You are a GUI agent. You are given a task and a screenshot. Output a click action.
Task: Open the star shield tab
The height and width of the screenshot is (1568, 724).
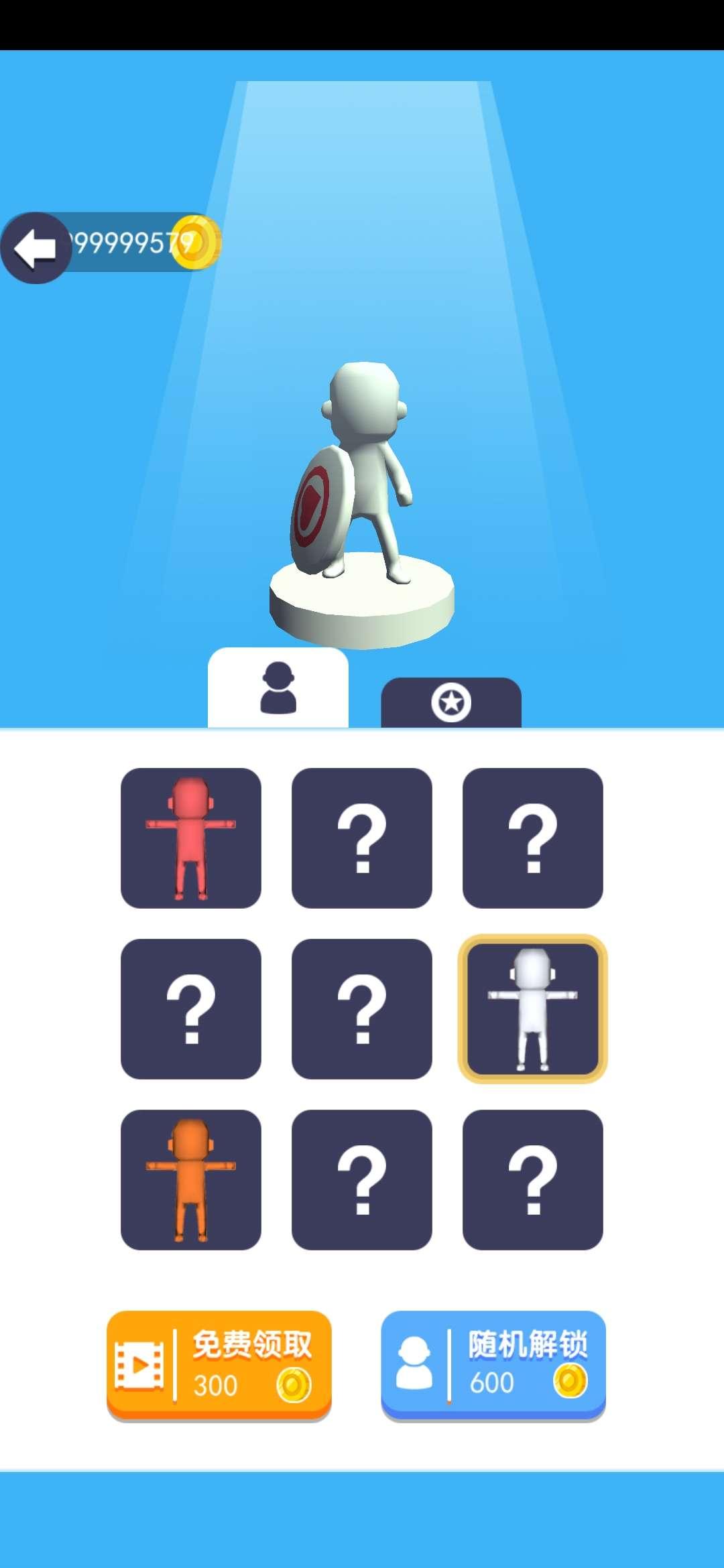[x=451, y=703]
